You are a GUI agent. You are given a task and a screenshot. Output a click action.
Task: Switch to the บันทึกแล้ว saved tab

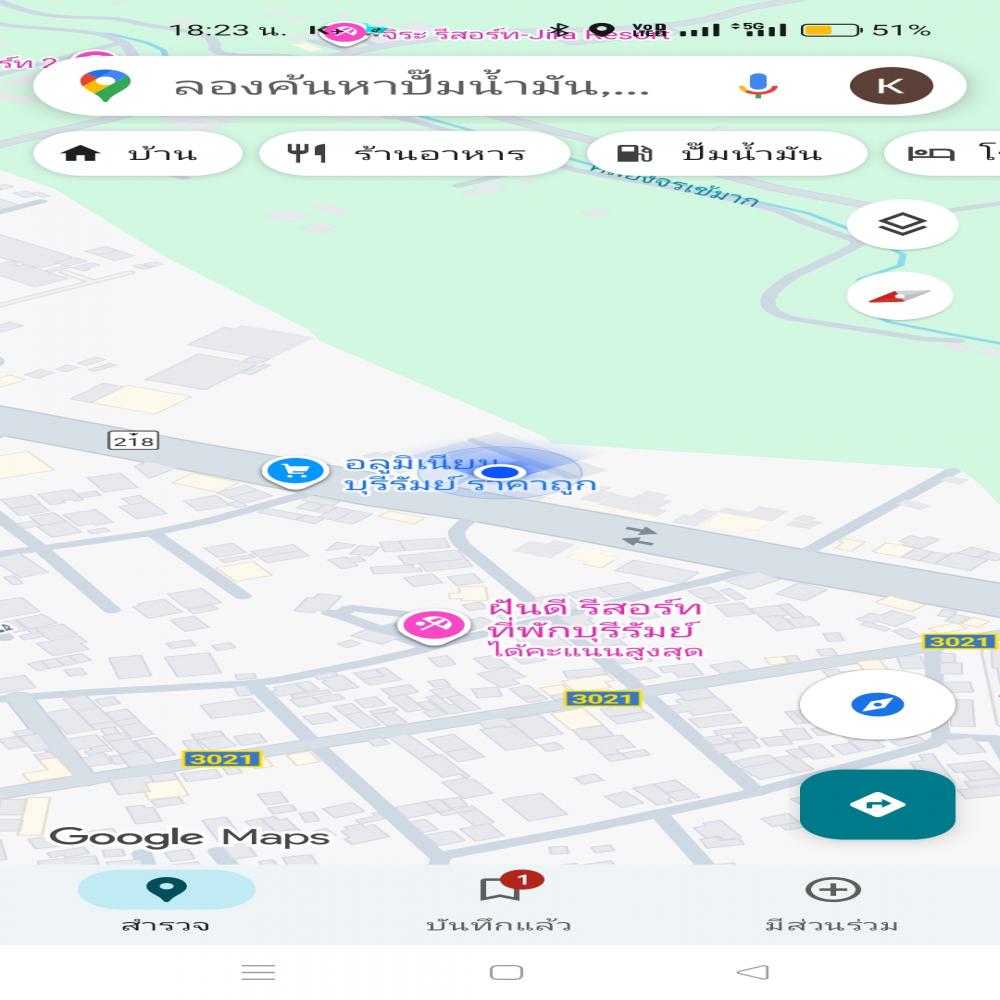(x=499, y=902)
